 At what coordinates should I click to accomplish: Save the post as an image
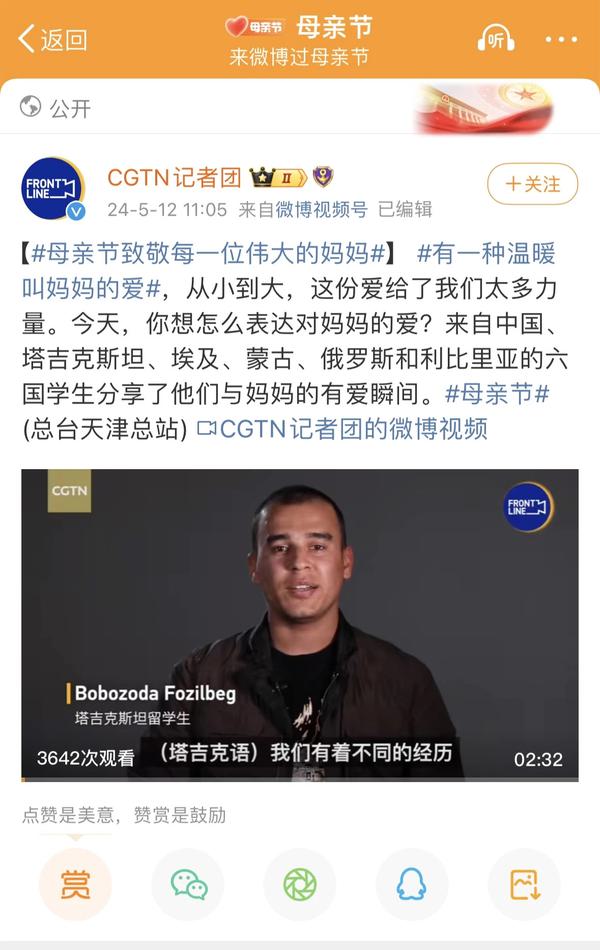tap(524, 884)
